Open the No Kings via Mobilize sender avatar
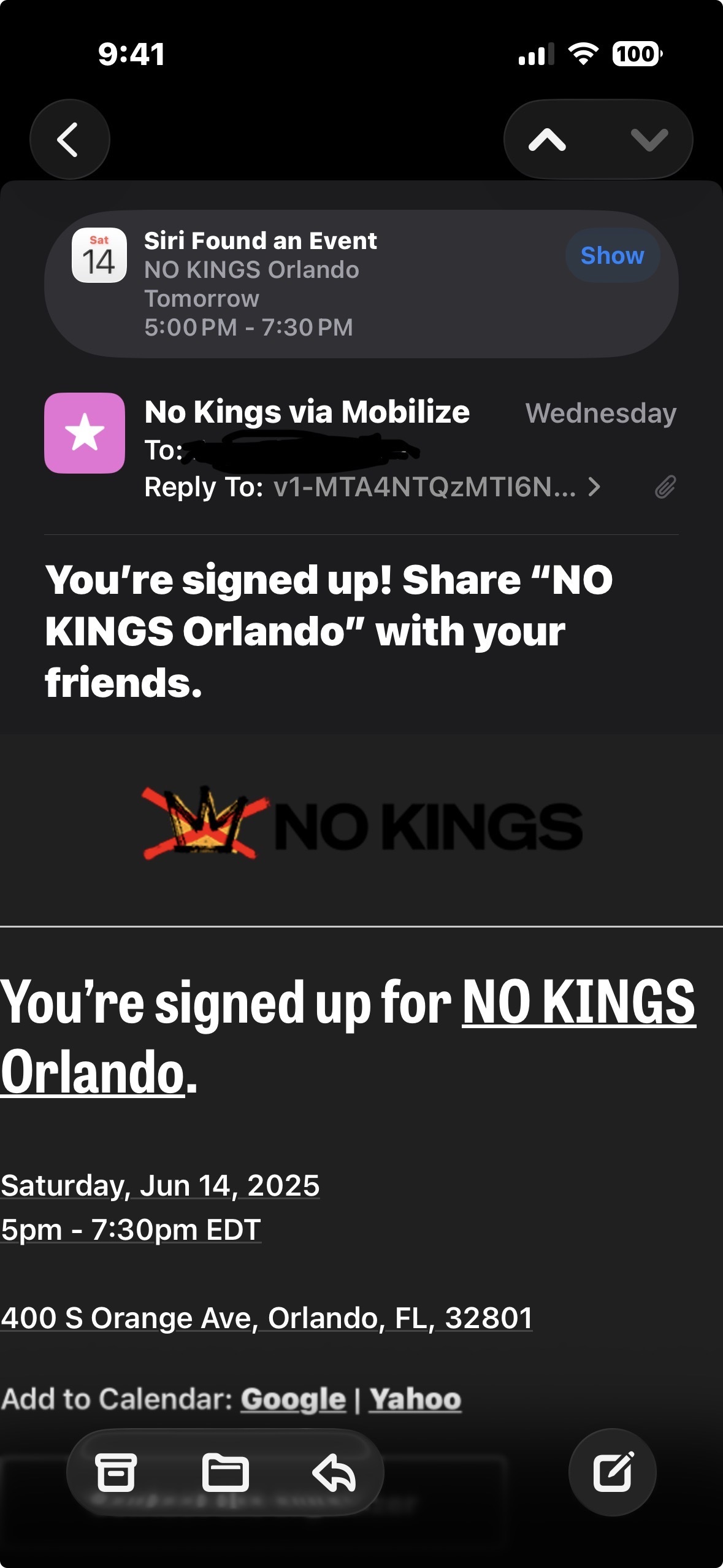 click(85, 433)
